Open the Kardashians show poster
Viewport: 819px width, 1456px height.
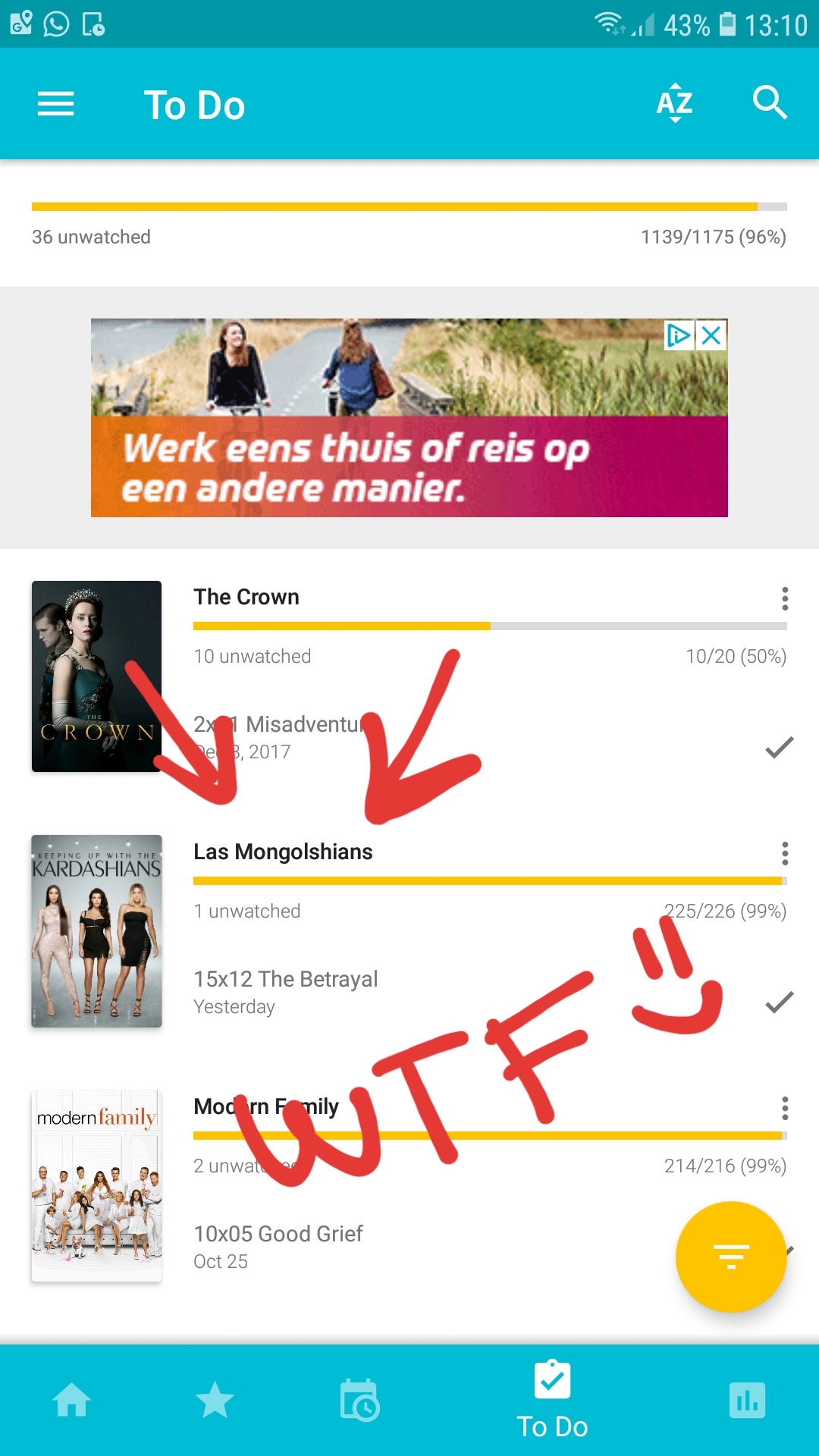point(96,931)
